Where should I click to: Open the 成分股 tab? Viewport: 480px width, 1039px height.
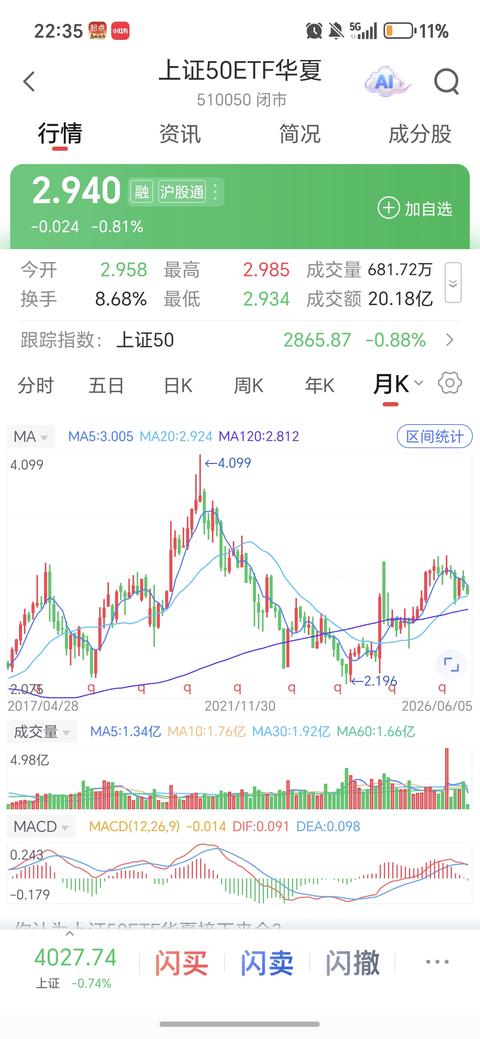point(420,134)
